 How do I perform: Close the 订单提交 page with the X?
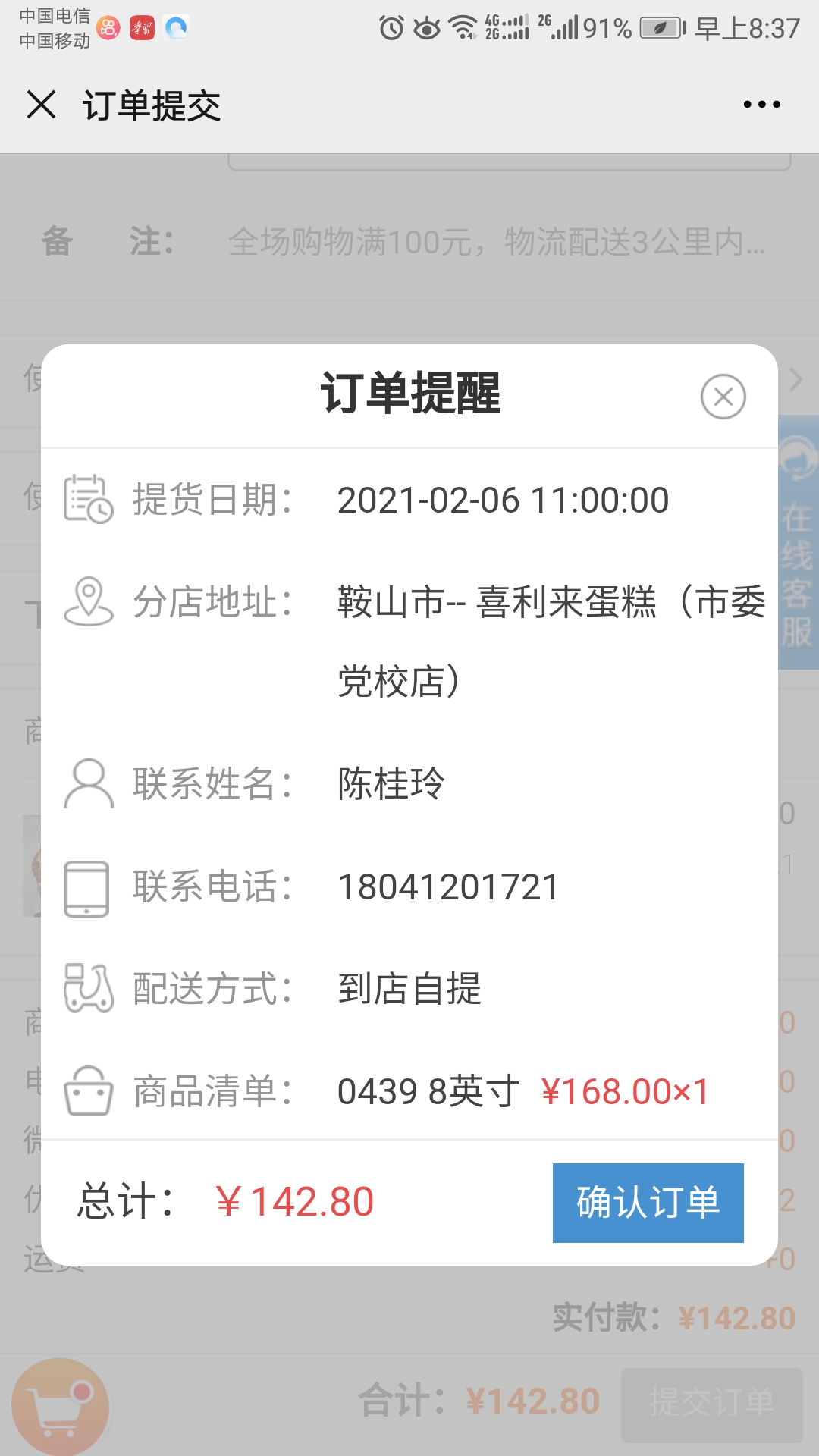tap(42, 105)
